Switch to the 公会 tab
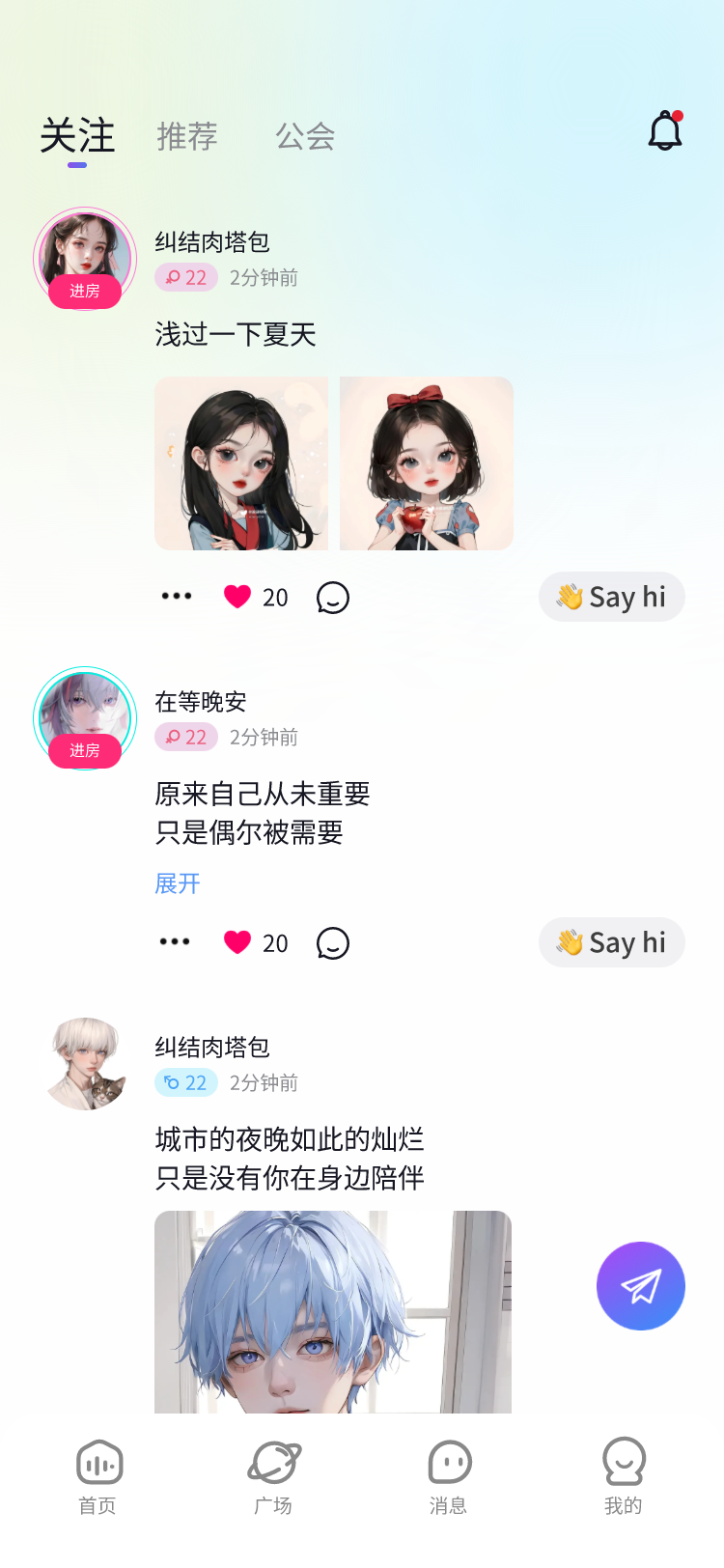 (306, 136)
